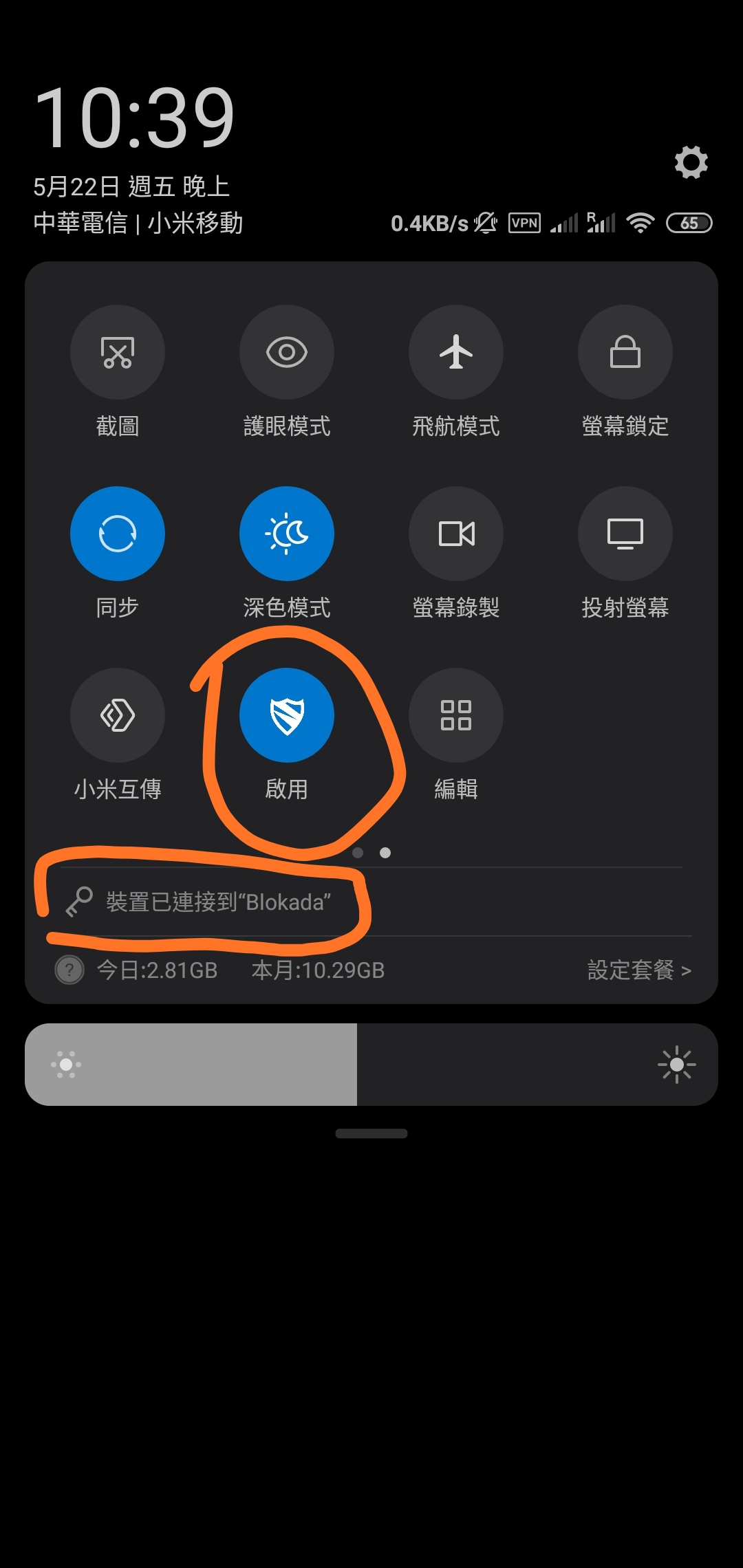
Task: Open 投射螢幕 cast screen tile
Action: tap(625, 534)
